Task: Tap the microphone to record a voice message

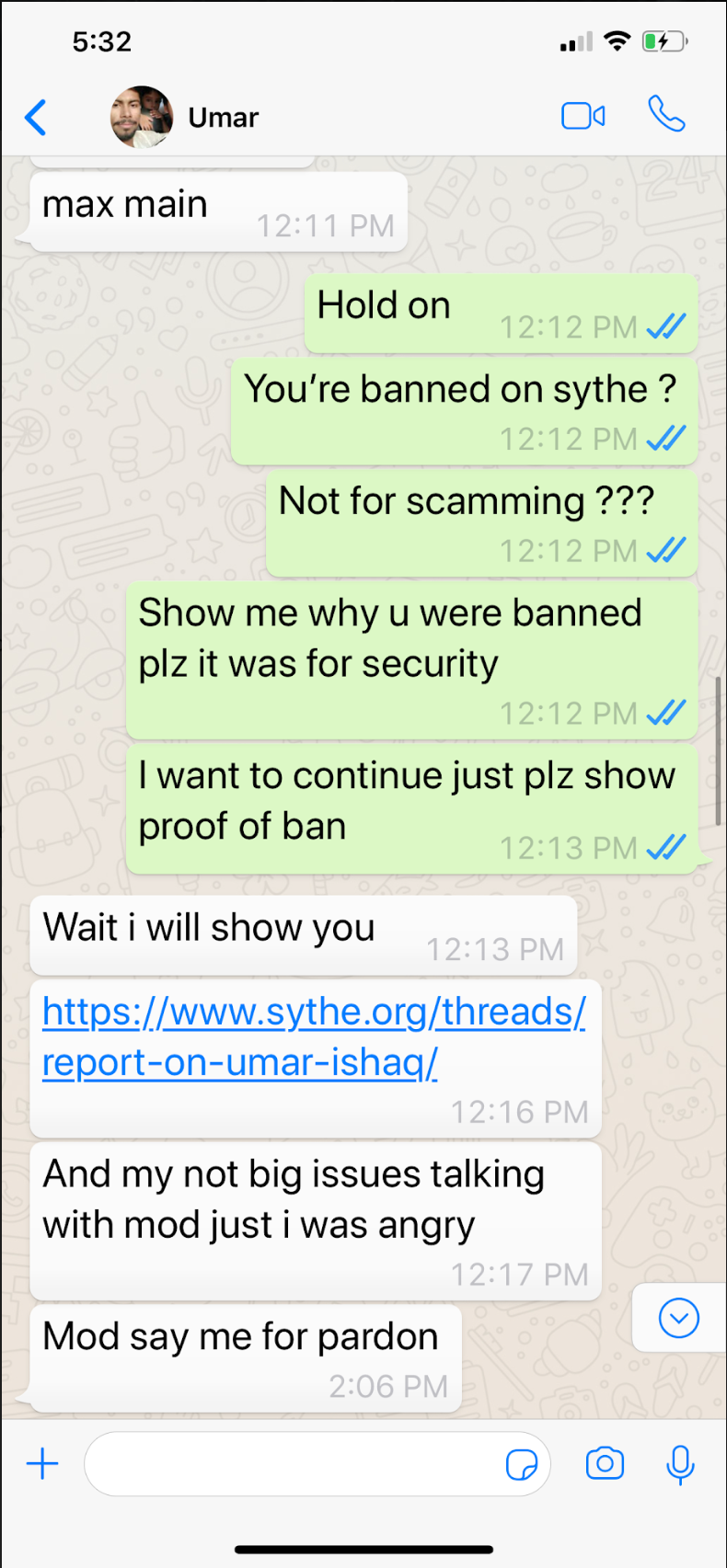Action: pyautogui.click(x=680, y=1464)
